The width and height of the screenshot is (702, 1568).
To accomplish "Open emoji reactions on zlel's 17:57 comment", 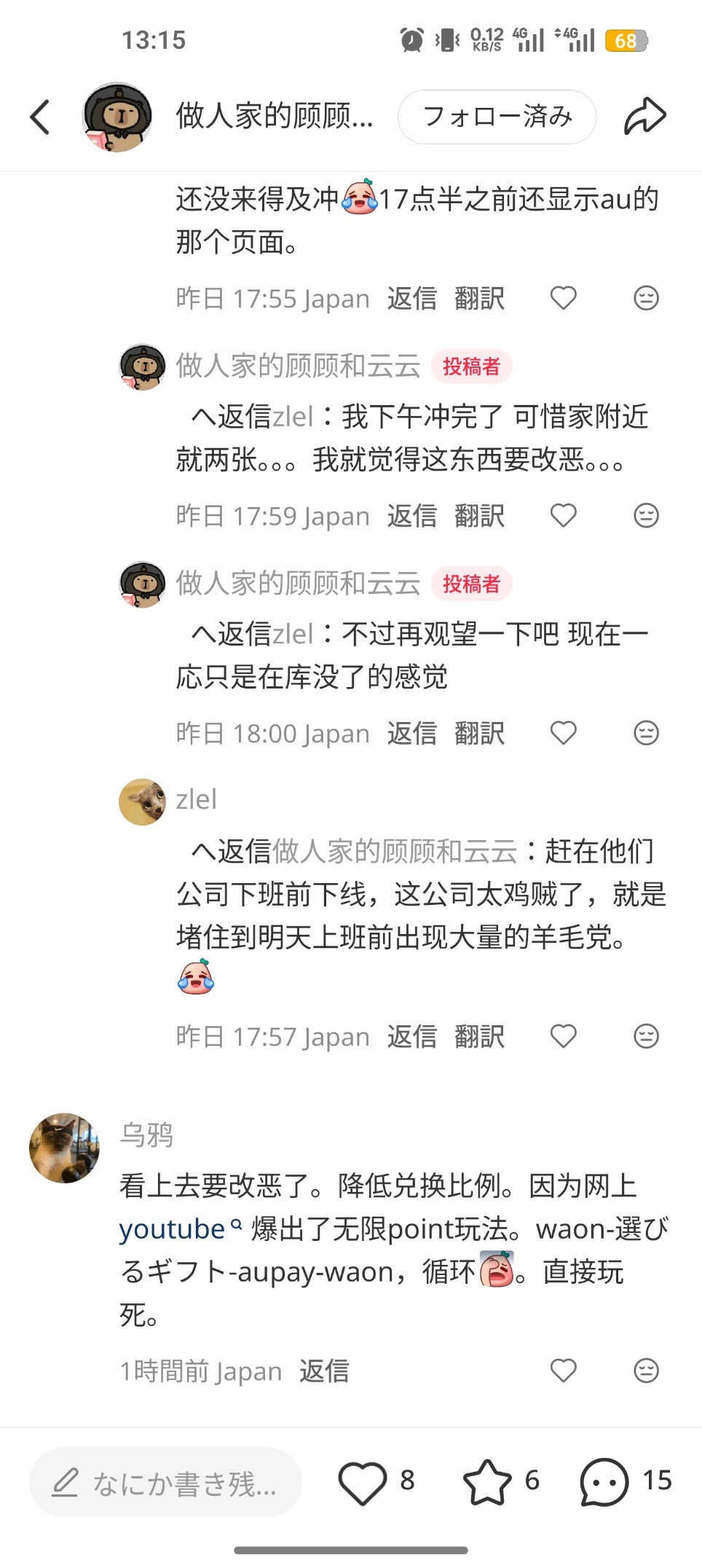I will [646, 1036].
